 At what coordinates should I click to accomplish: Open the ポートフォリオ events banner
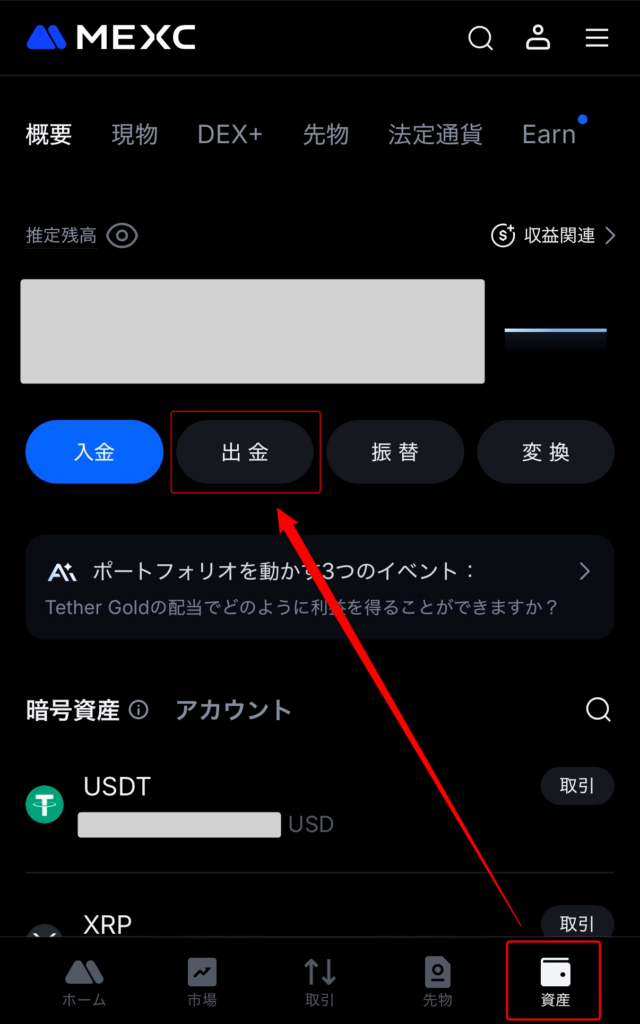320,587
